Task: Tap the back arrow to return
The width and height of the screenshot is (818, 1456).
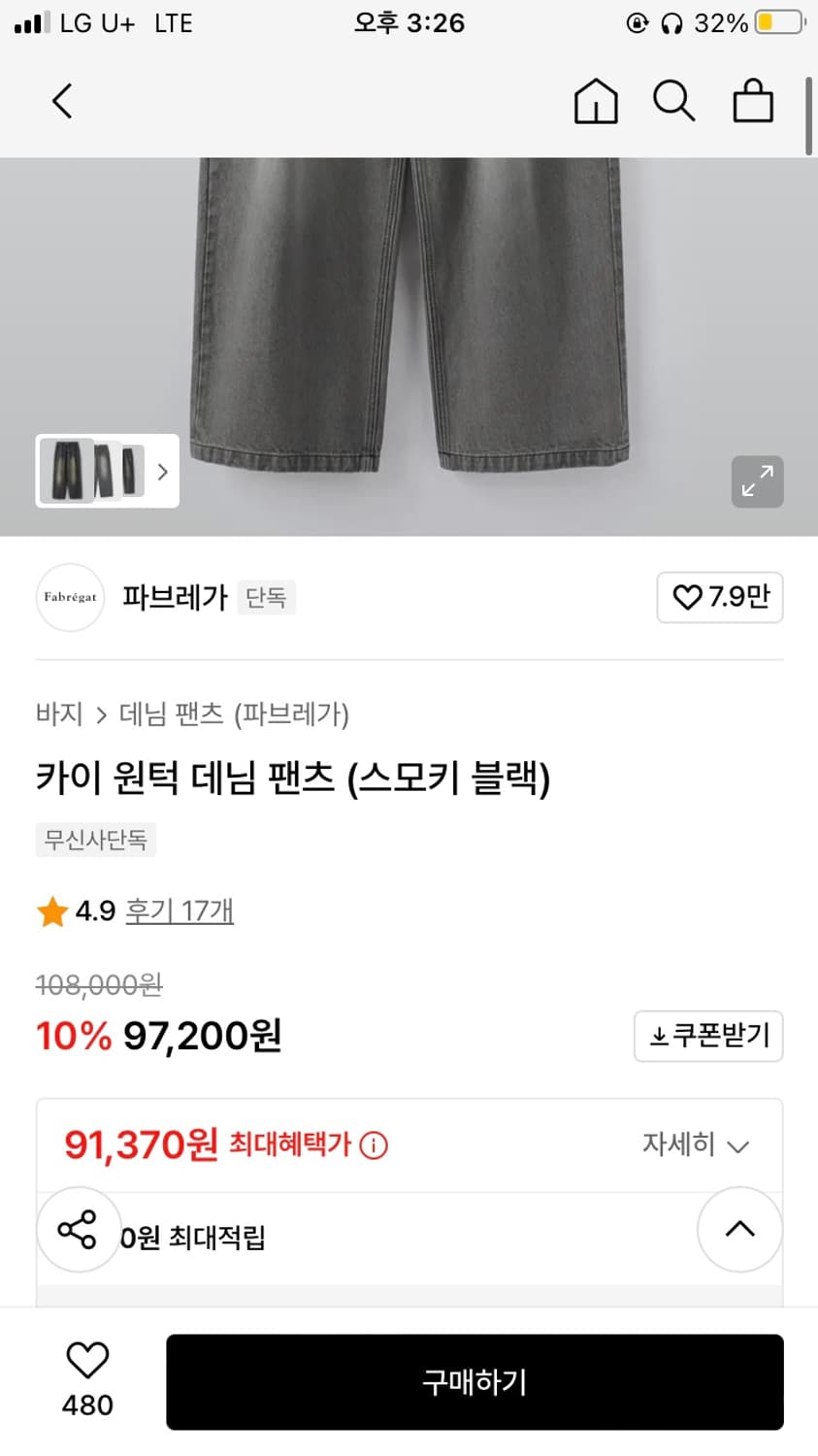Action: (61, 100)
